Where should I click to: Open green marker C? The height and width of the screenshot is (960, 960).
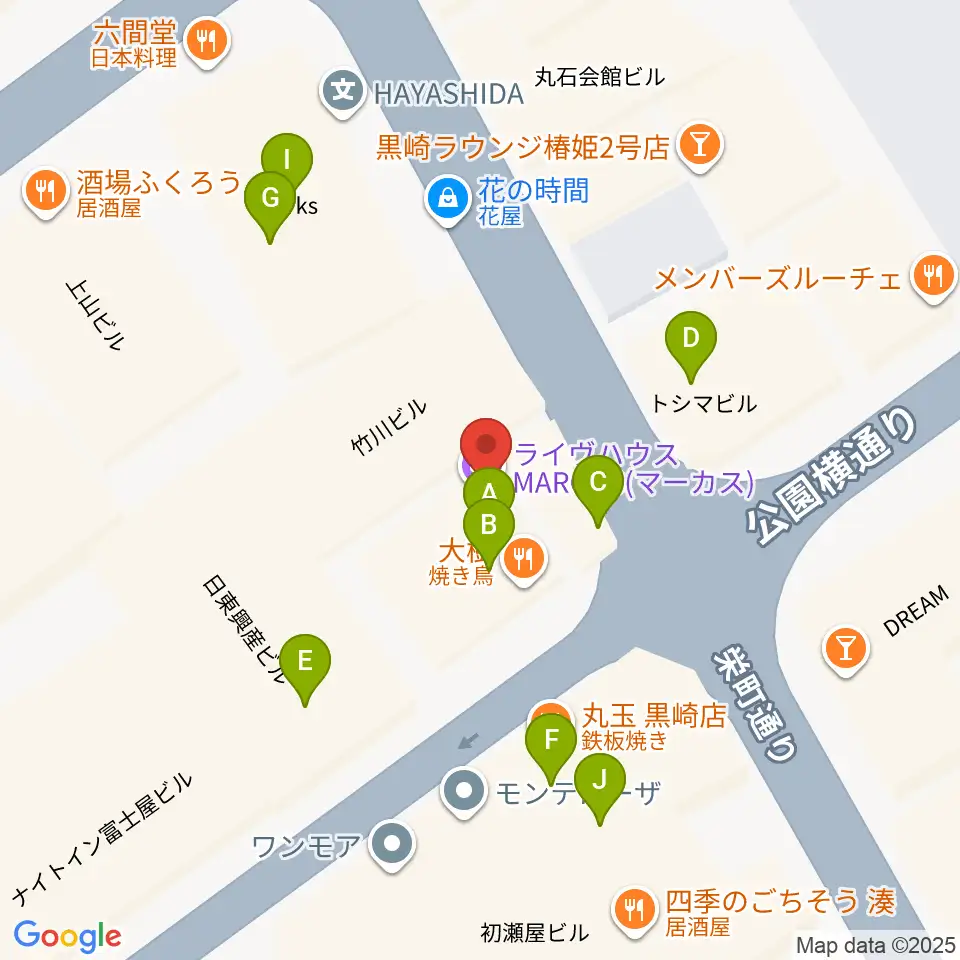pyautogui.click(x=598, y=482)
